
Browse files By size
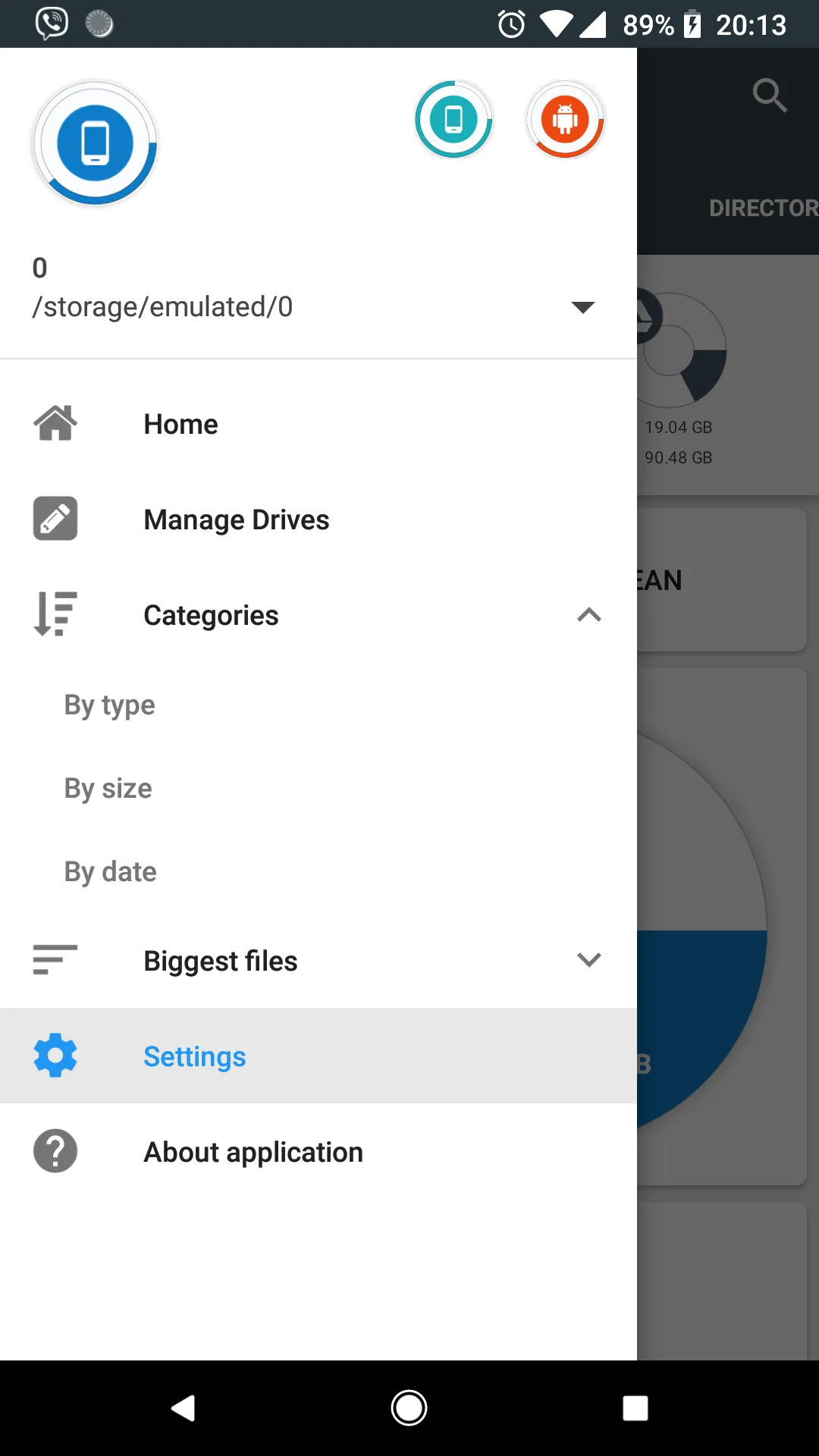coord(108,789)
